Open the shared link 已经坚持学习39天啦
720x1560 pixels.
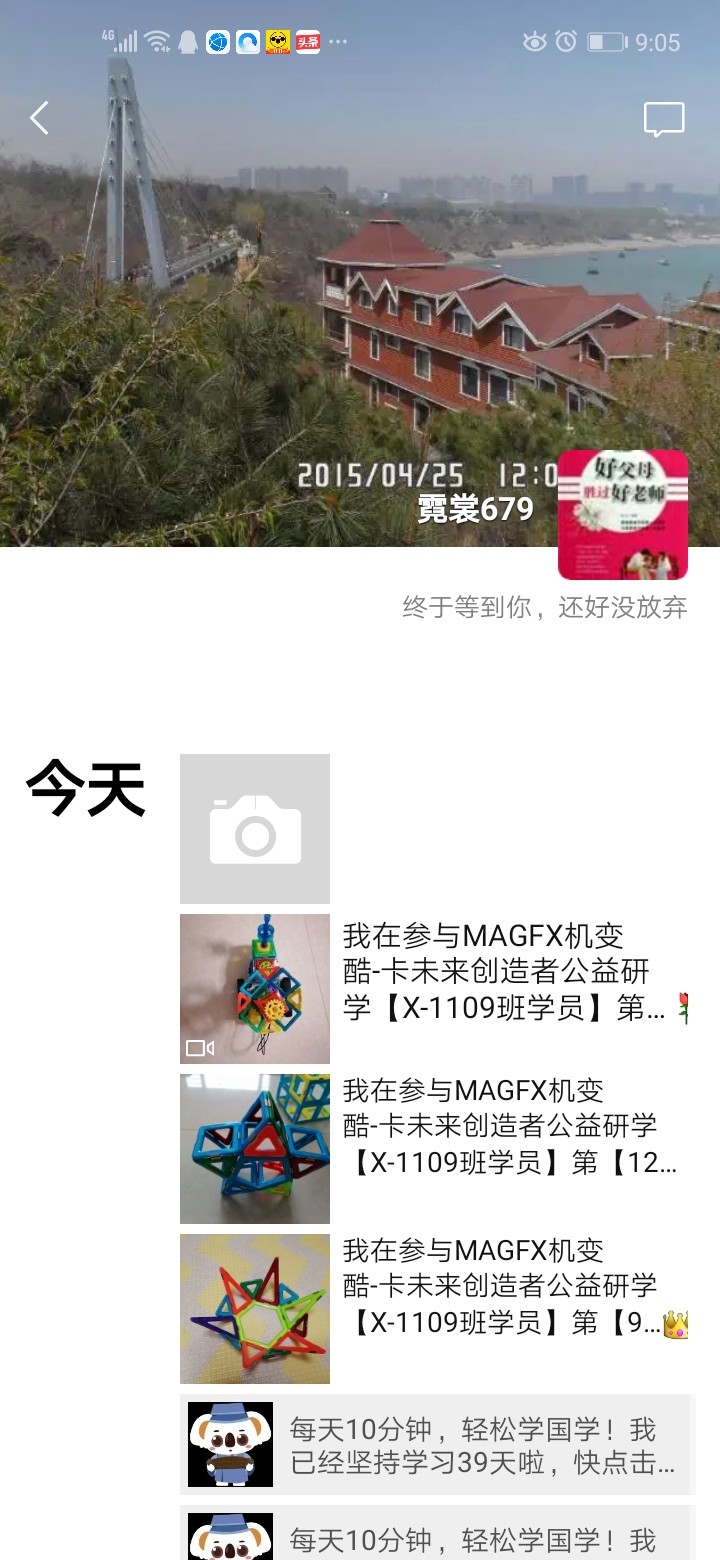437,1445
